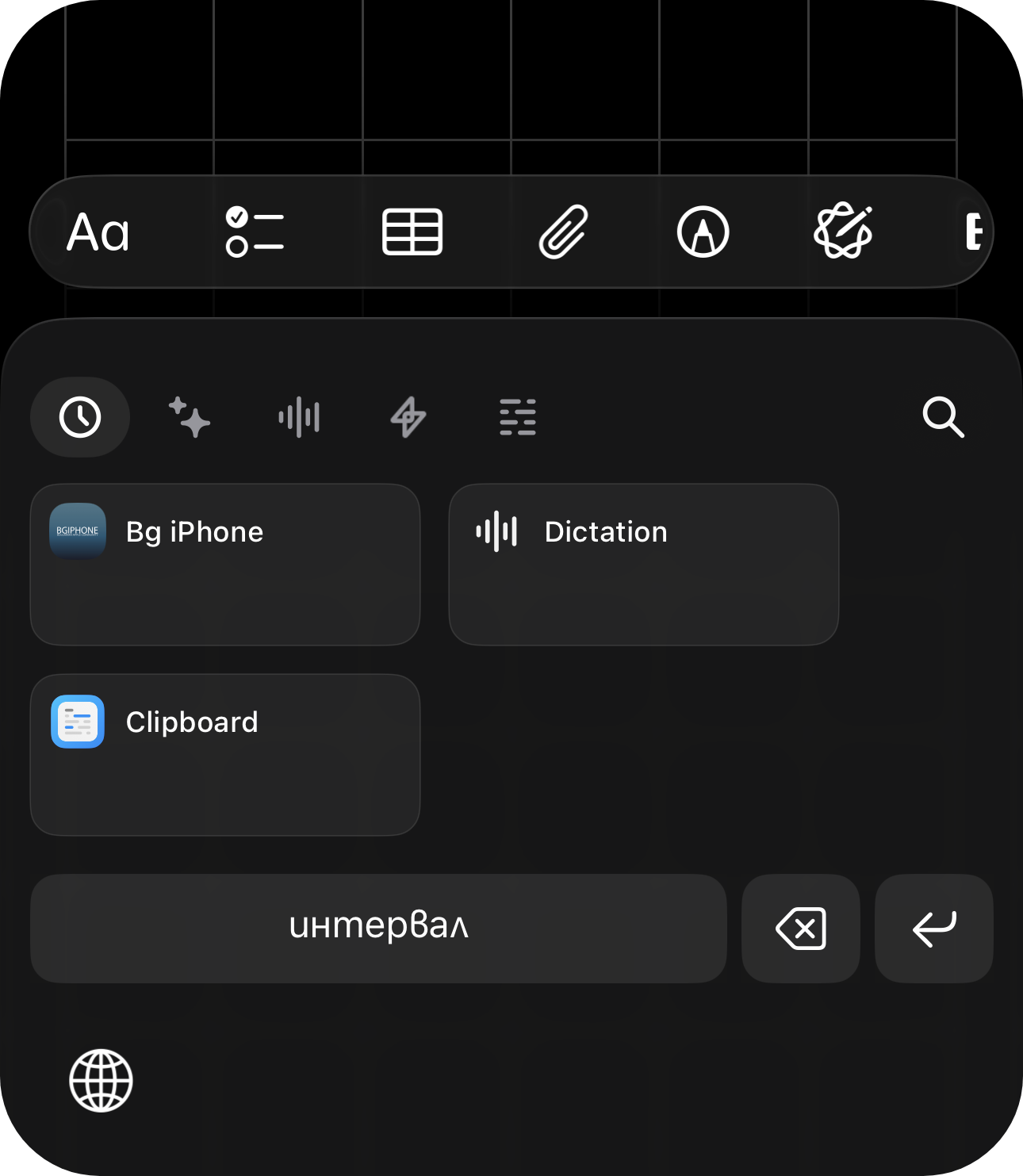Open the Bg iPhone card
Image resolution: width=1023 pixels, height=1176 pixels.
(225, 564)
